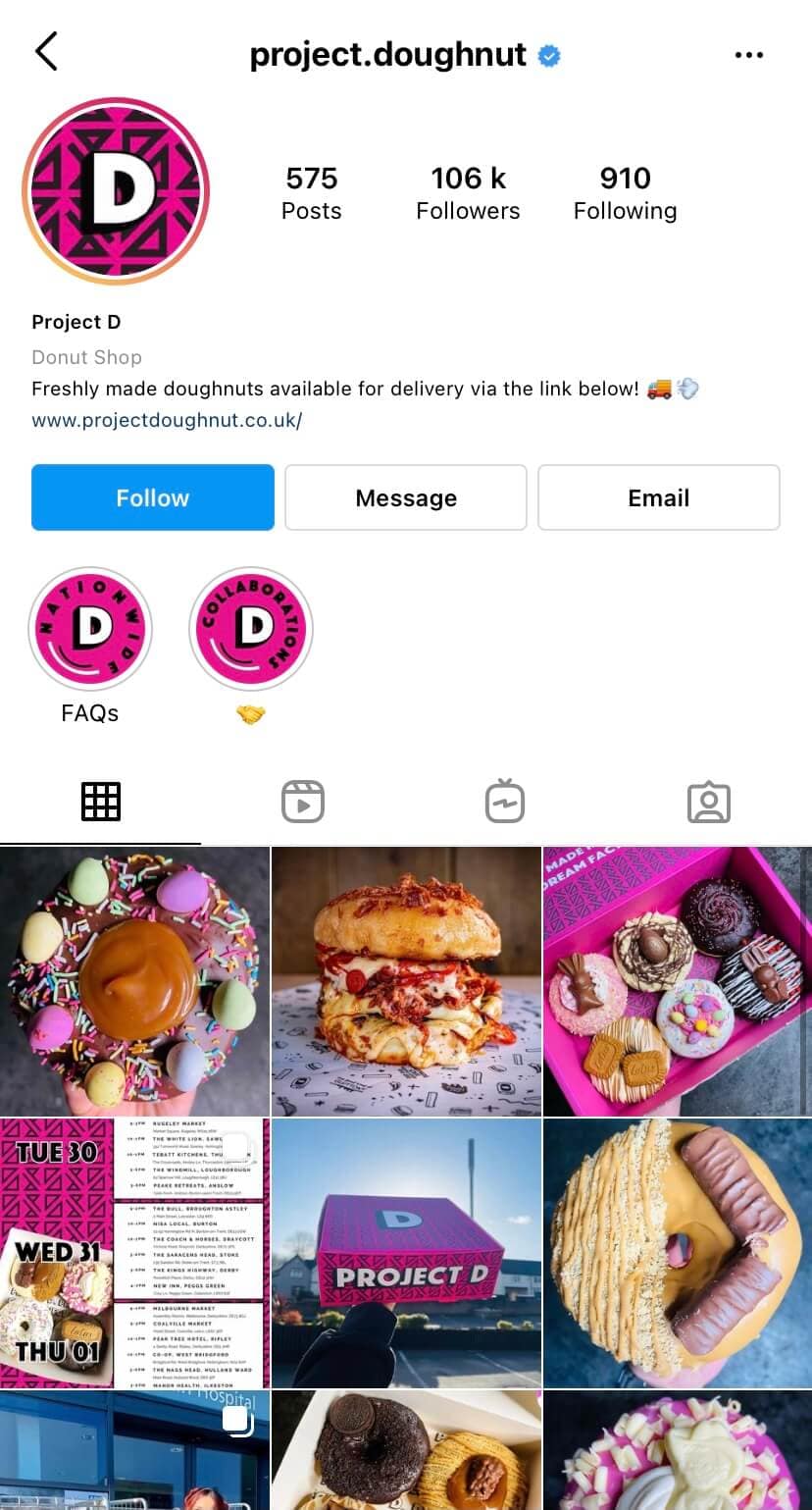This screenshot has height=1510, width=812.
Task: Message Project D
Action: pyautogui.click(x=406, y=497)
